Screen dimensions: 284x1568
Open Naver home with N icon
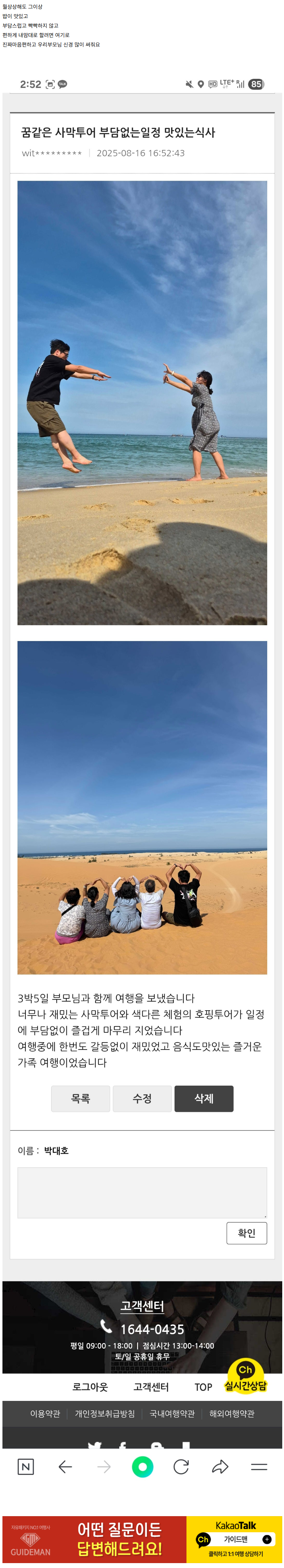point(26,1467)
